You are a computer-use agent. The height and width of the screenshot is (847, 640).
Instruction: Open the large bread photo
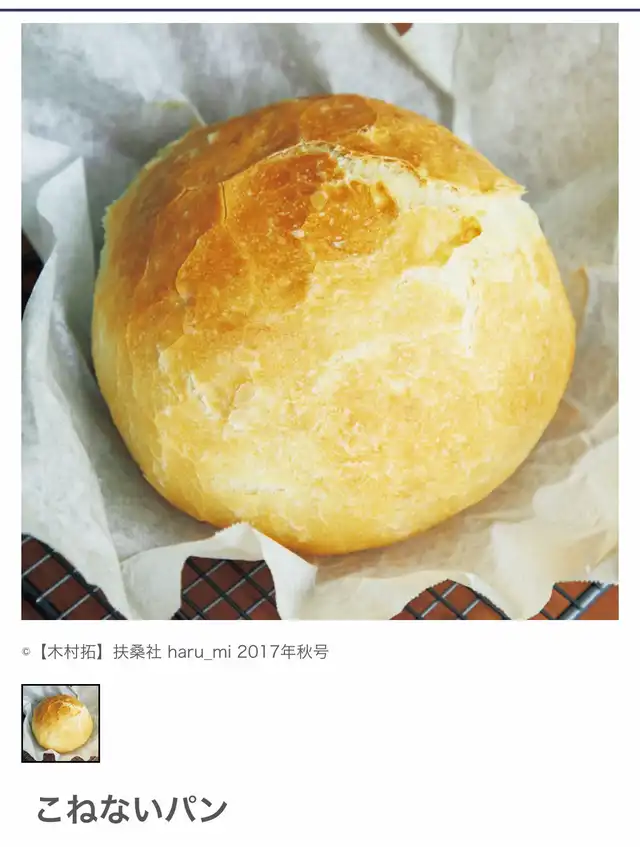pyautogui.click(x=320, y=321)
